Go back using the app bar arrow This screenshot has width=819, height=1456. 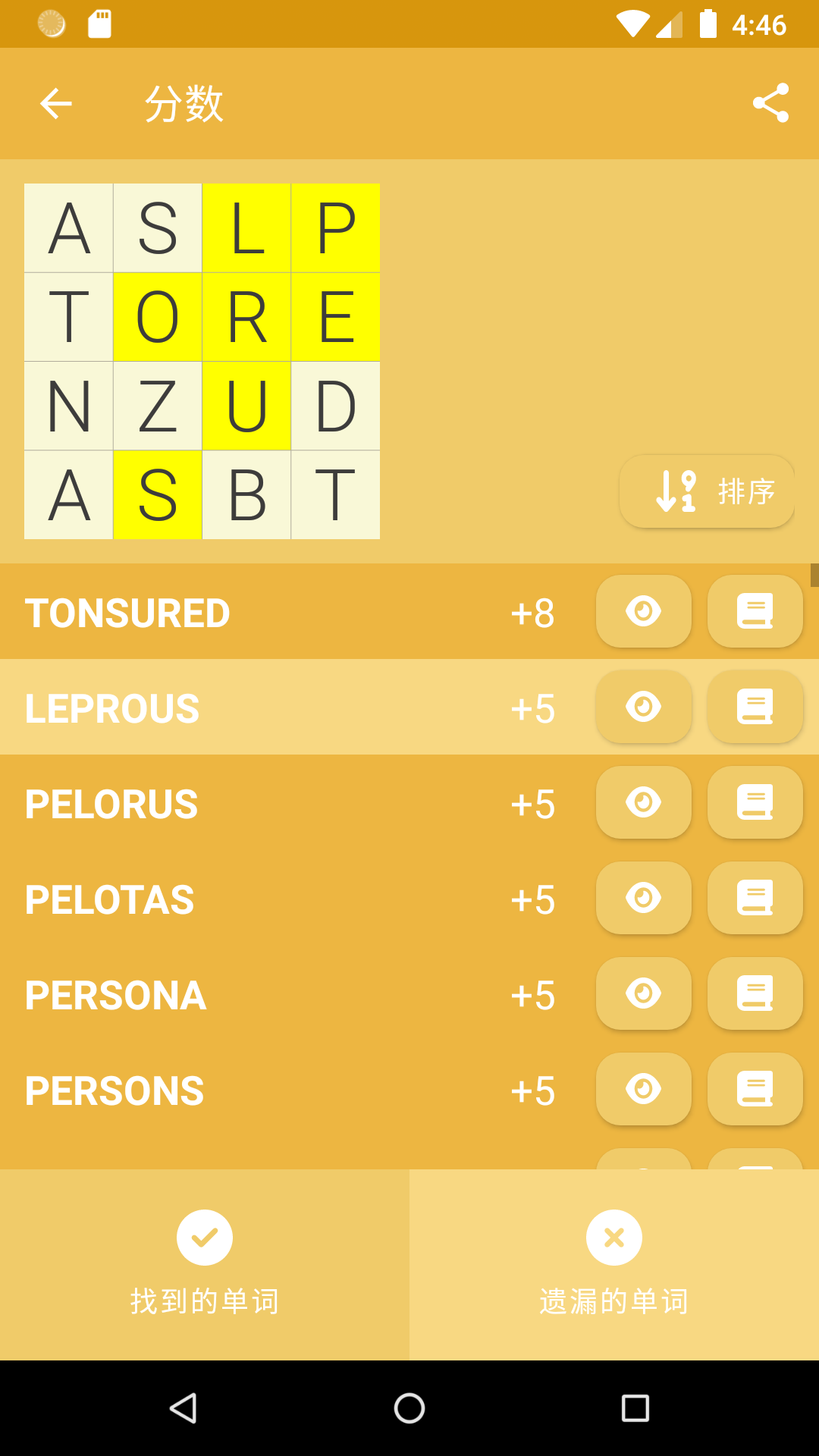[56, 104]
